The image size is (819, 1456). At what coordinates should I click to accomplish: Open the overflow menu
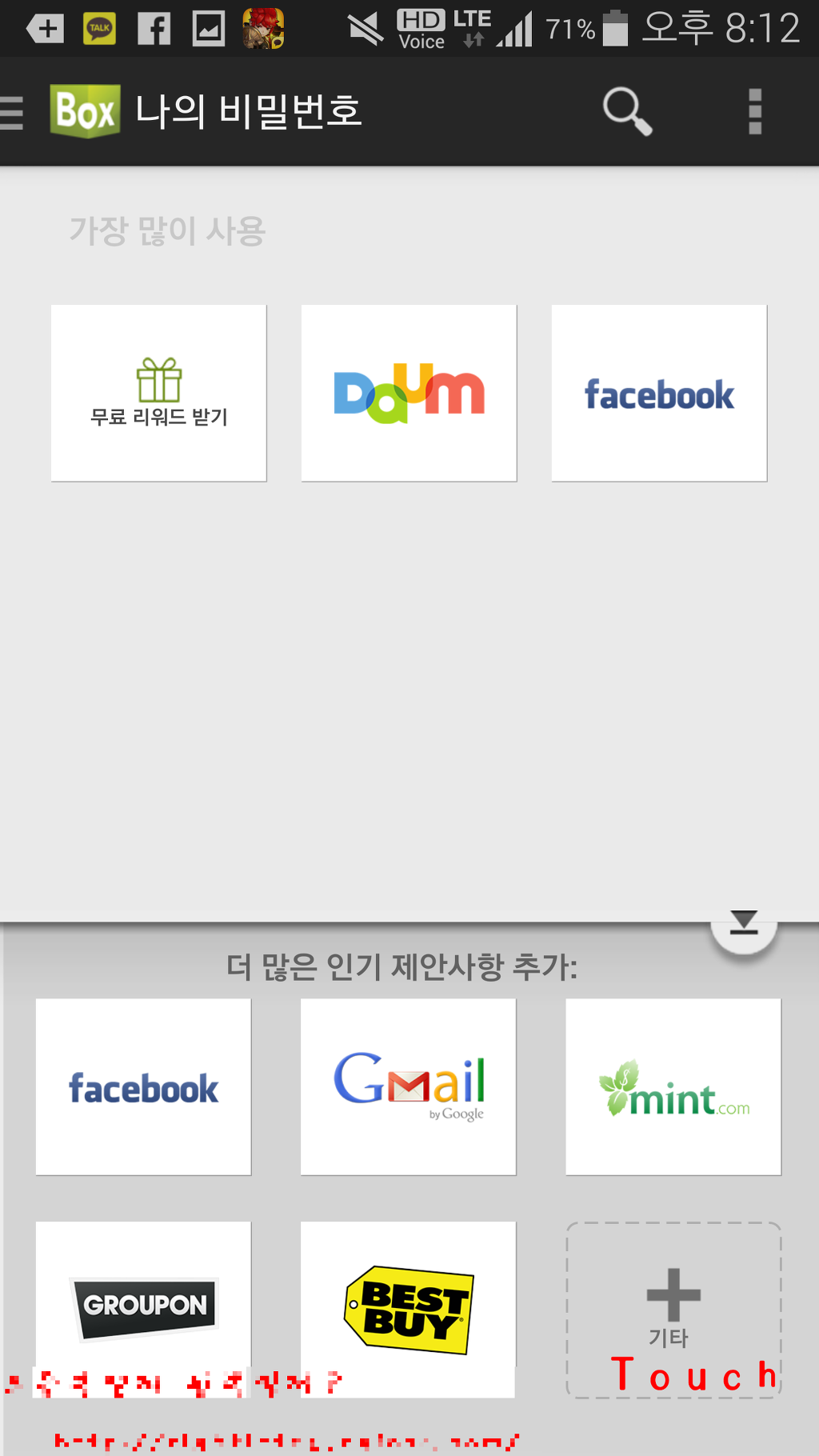click(754, 111)
